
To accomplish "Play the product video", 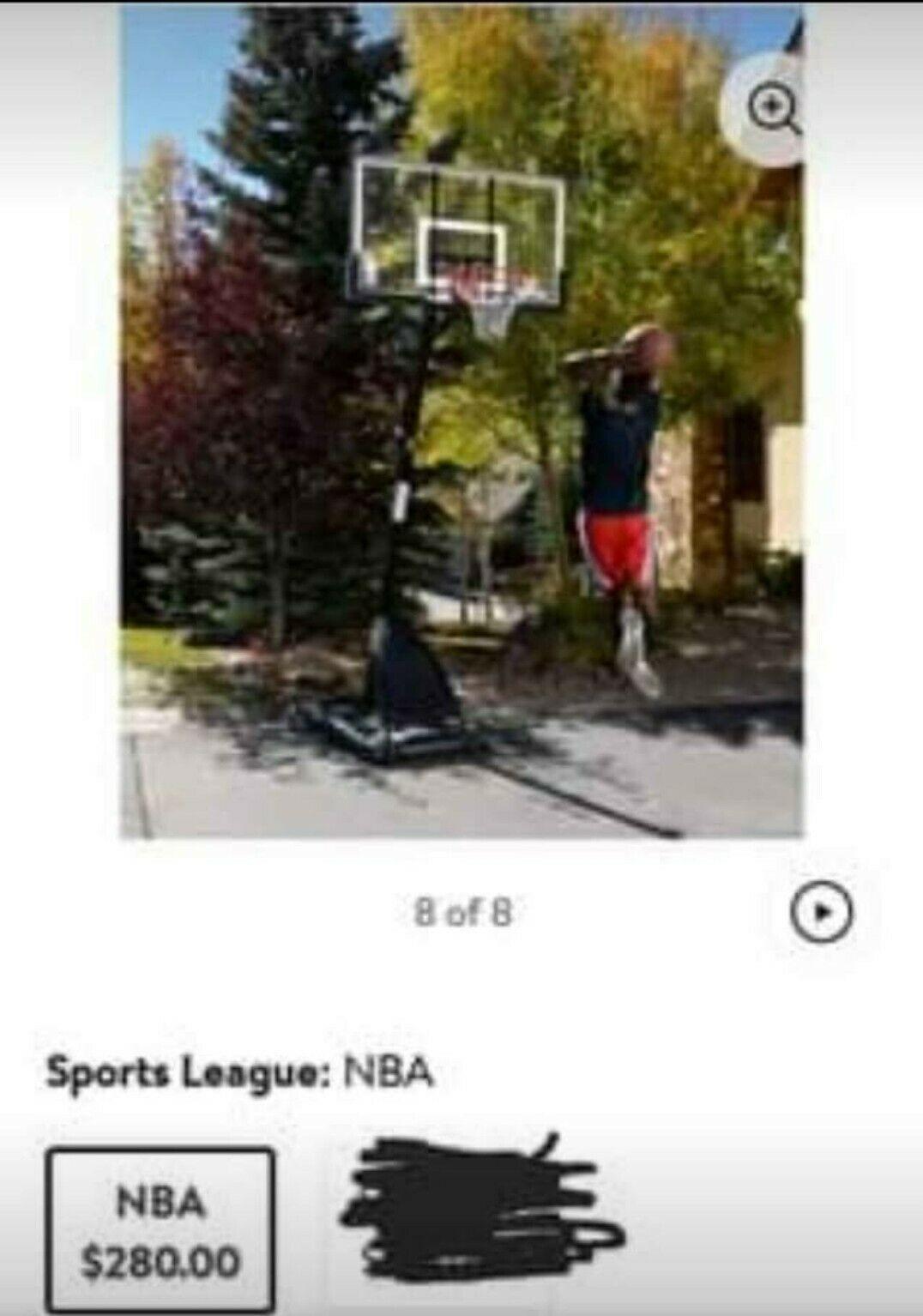I will (x=821, y=911).
